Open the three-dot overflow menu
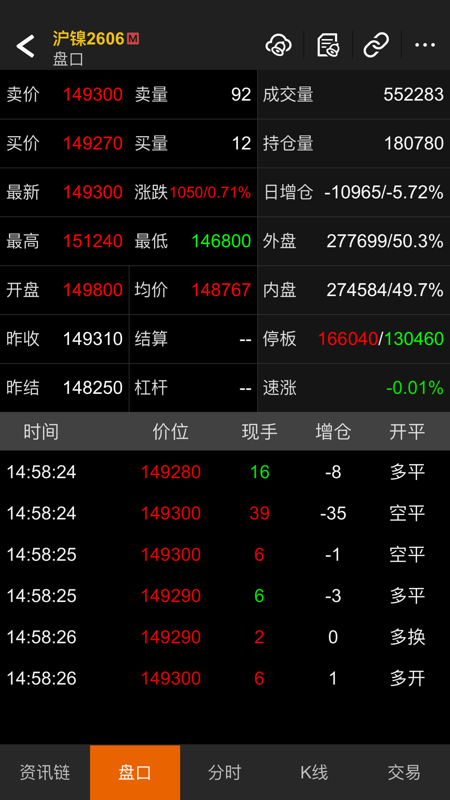The height and width of the screenshot is (800, 450). pos(424,45)
